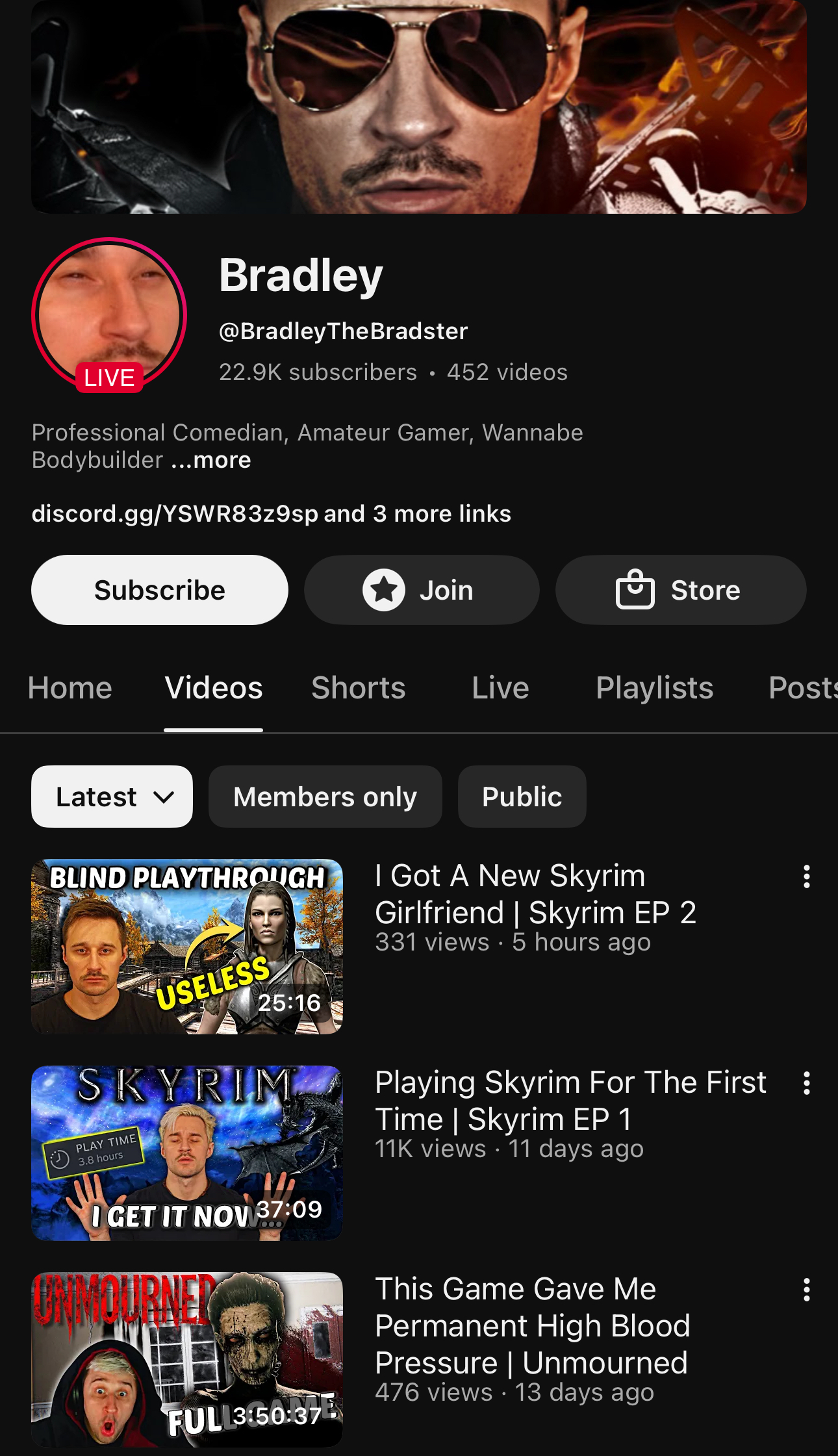This screenshot has width=838, height=1456.
Task: Open options for Skyrim EP 1 video
Action: coord(806,1083)
